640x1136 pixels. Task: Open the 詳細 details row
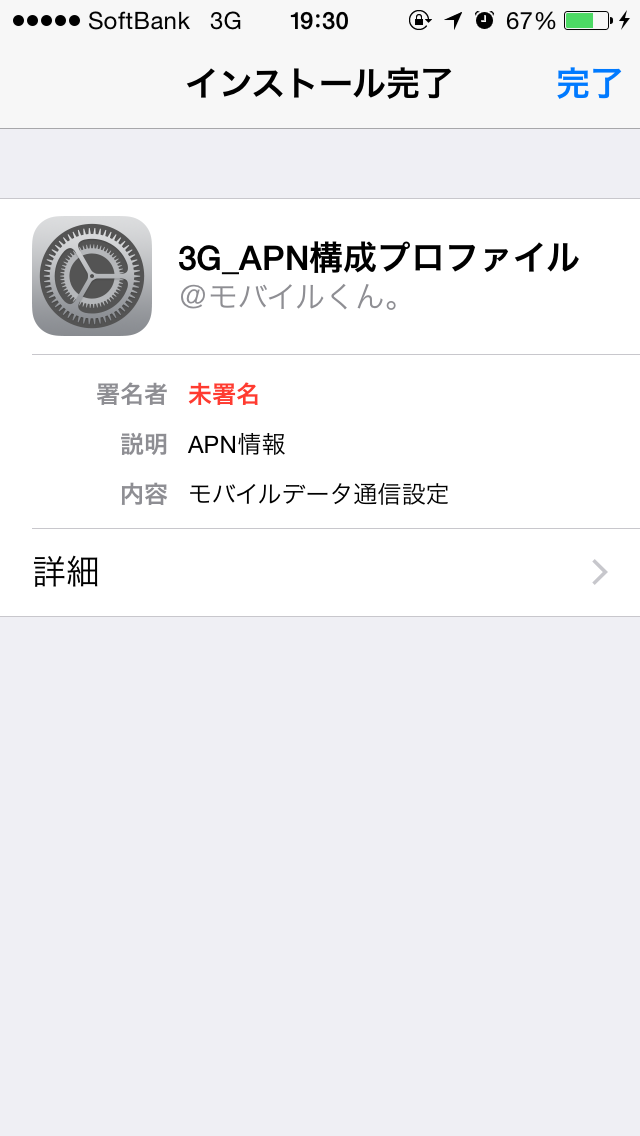coord(320,572)
